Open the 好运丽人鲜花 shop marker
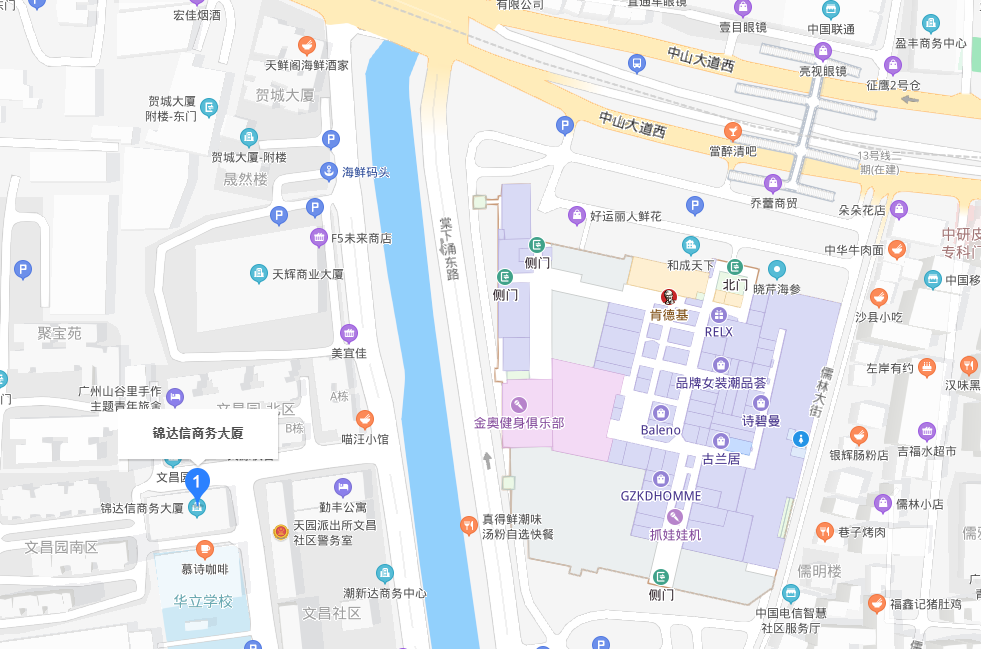 pyautogui.click(x=576, y=215)
